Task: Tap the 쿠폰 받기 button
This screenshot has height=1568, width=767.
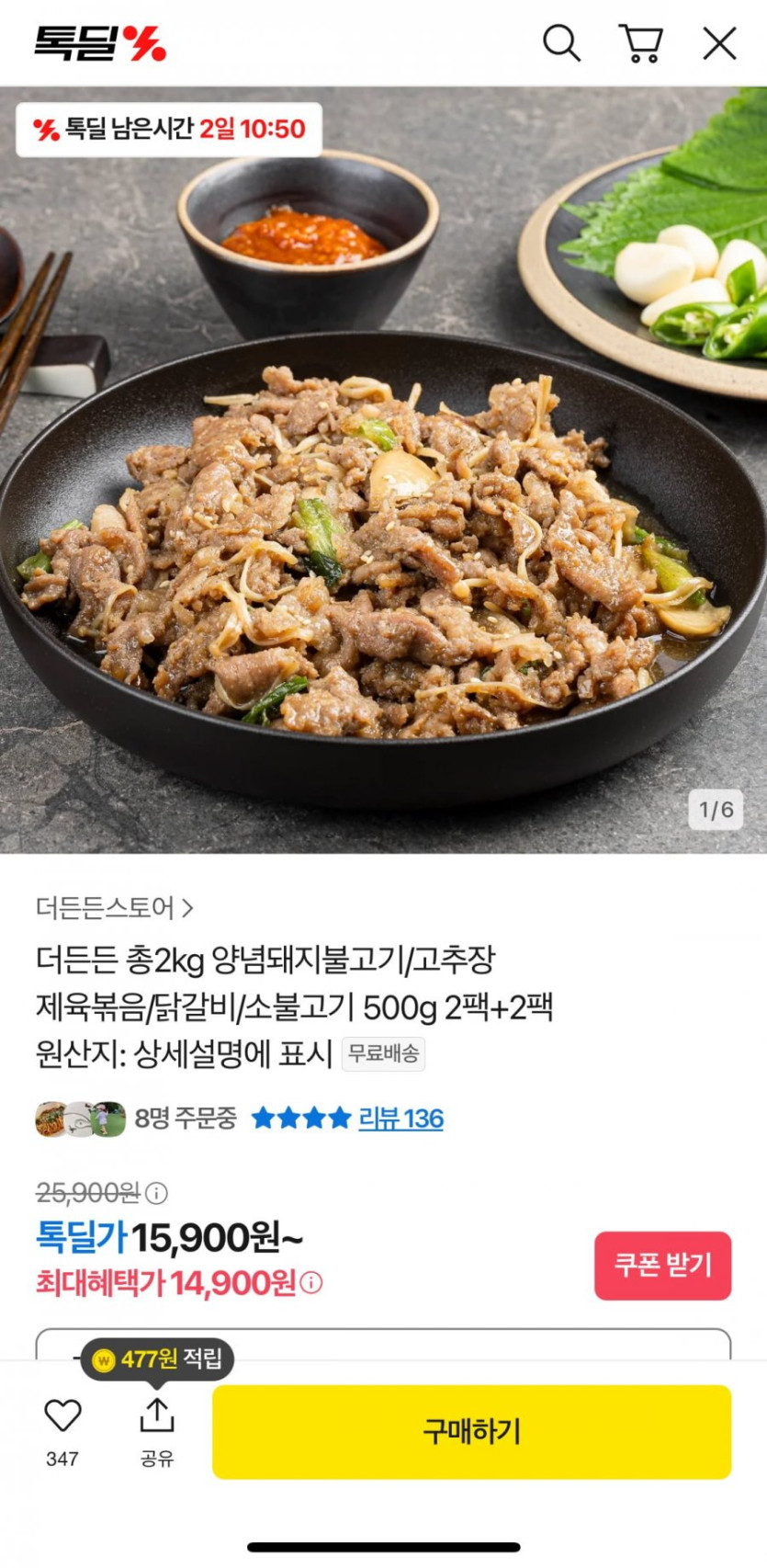Action: (x=662, y=1266)
